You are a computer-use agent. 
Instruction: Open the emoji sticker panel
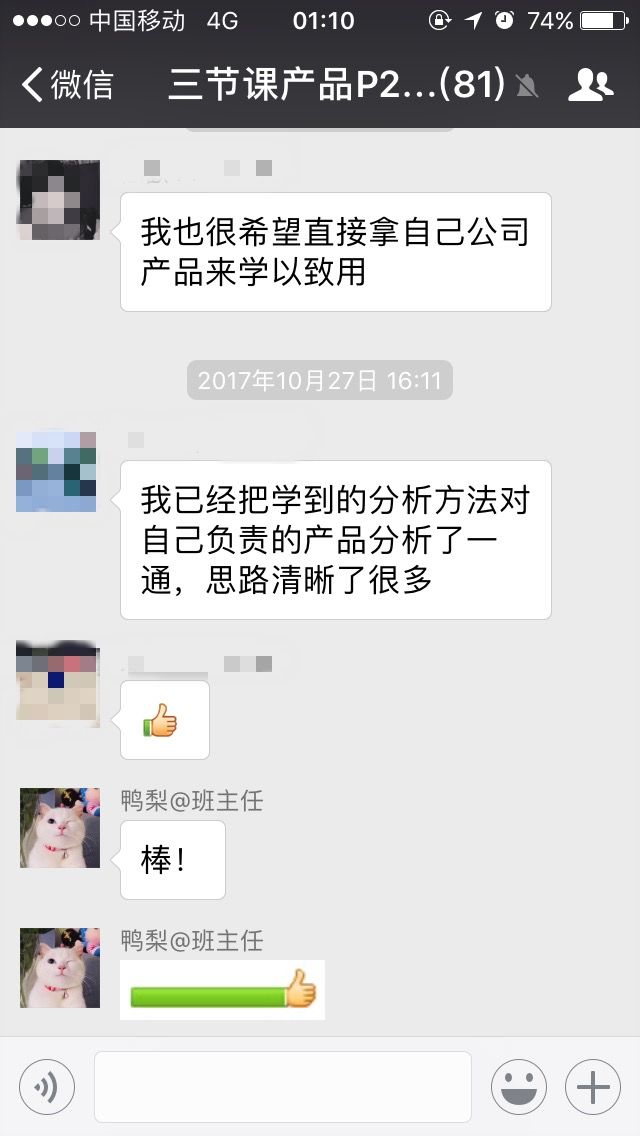(518, 1086)
